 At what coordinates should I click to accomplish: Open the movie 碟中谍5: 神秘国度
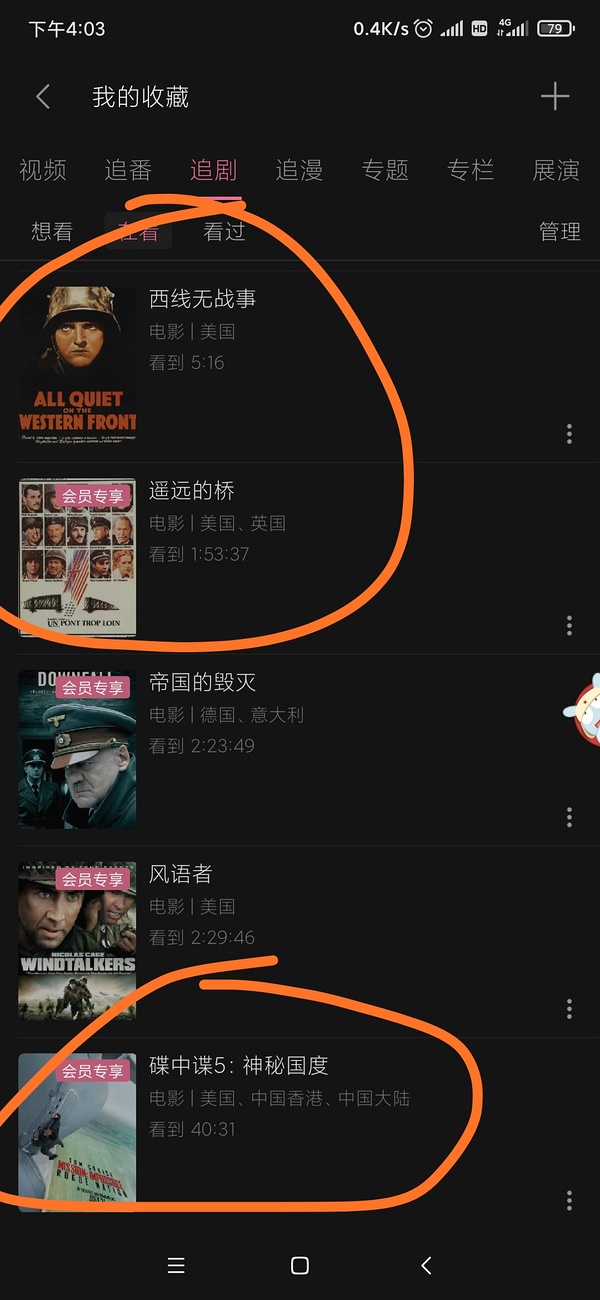coord(239,1067)
